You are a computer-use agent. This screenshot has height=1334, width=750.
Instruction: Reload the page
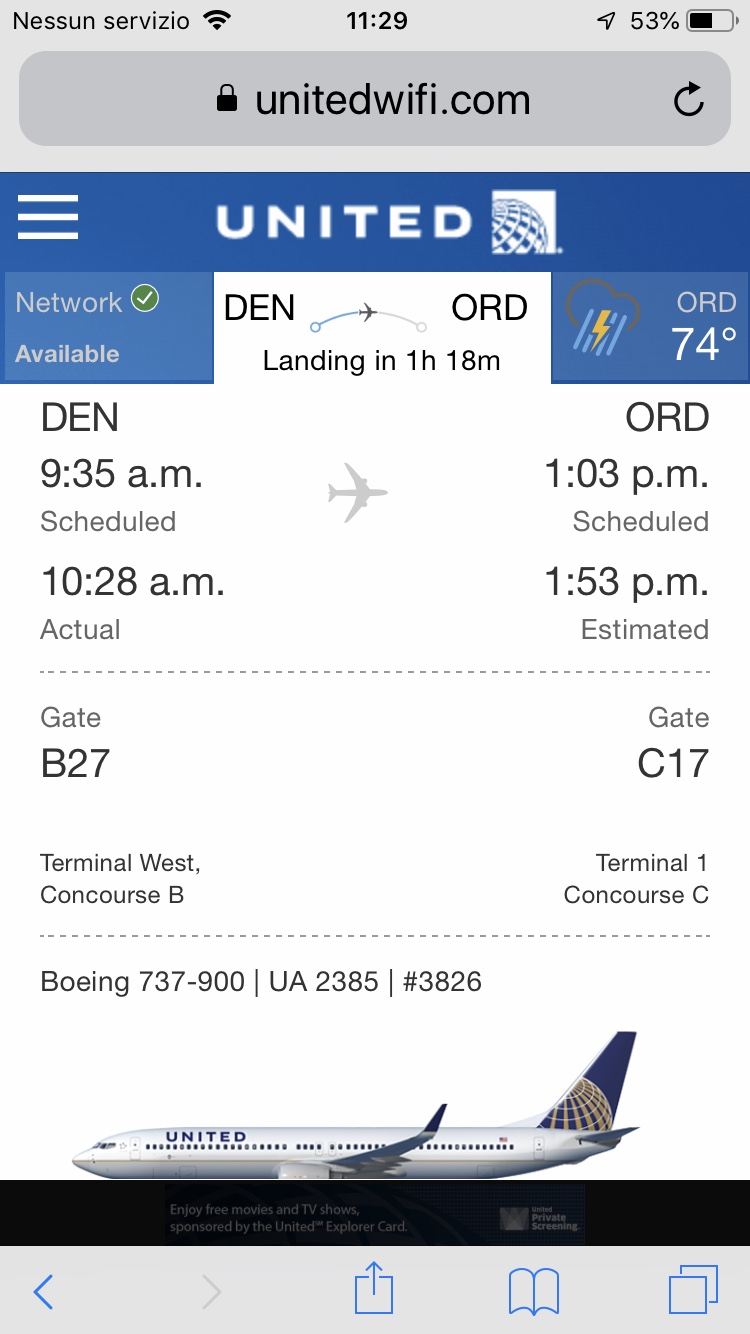[x=689, y=100]
